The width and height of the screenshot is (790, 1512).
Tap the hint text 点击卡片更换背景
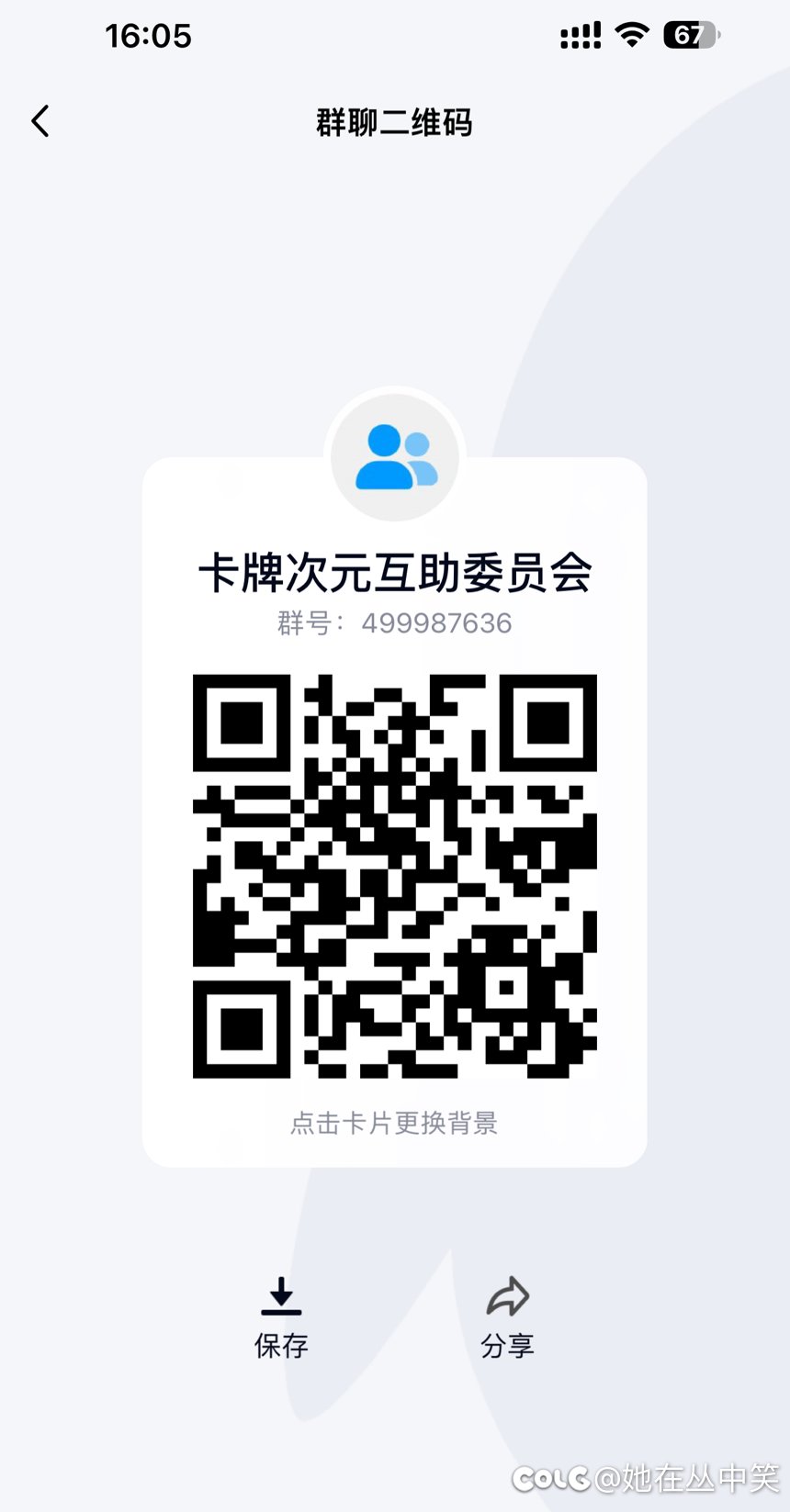(394, 1122)
